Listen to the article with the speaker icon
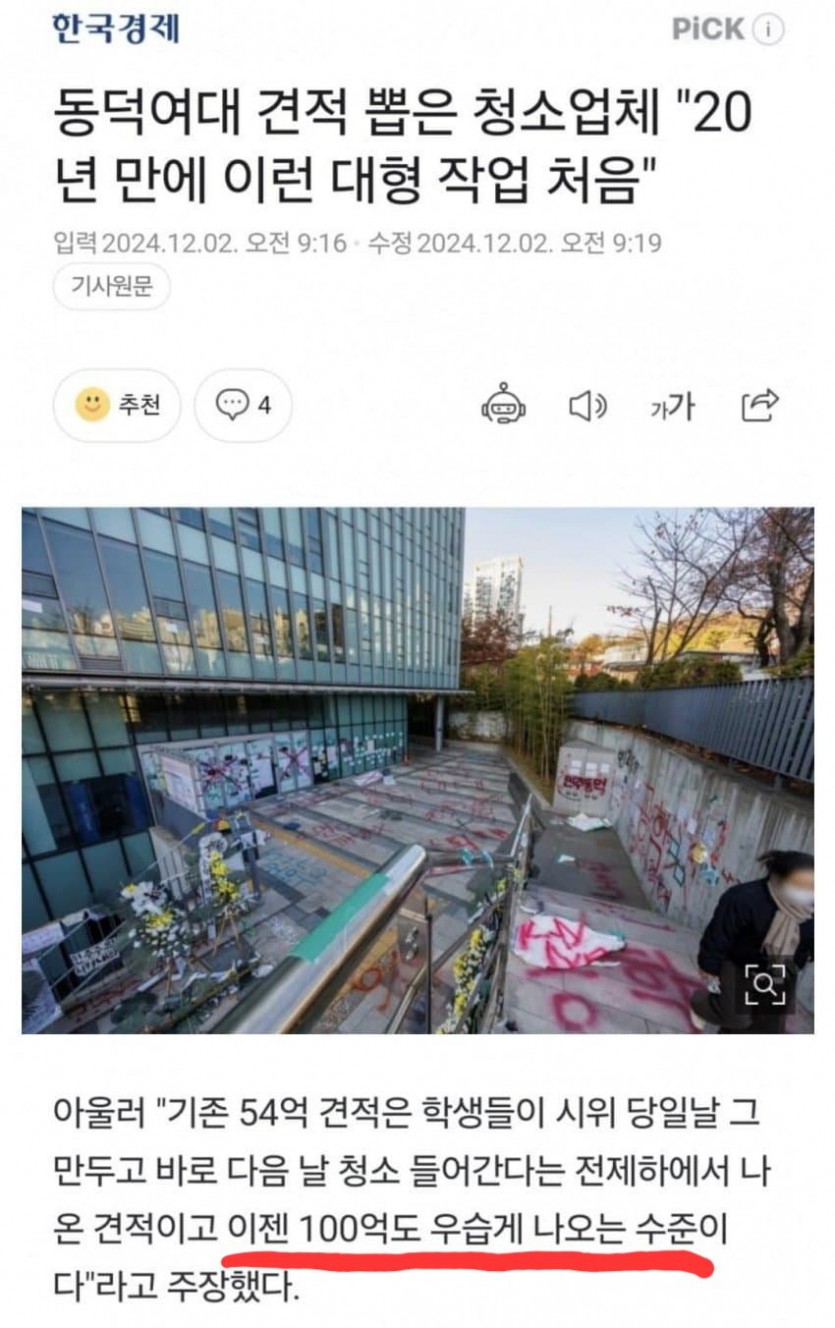This screenshot has height=1328, width=835. (x=588, y=405)
